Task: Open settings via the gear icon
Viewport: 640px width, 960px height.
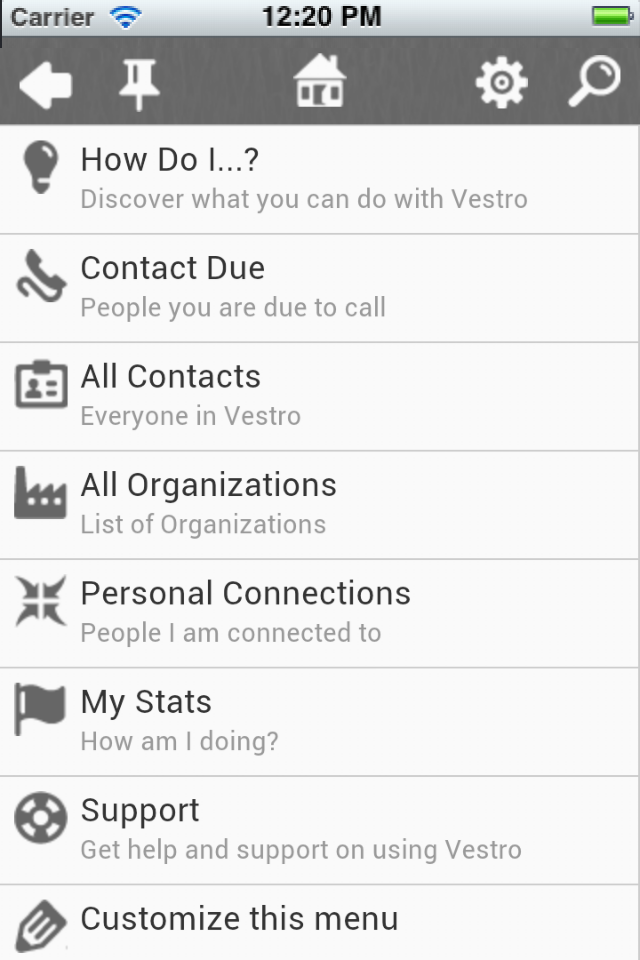Action: pyautogui.click(x=501, y=84)
